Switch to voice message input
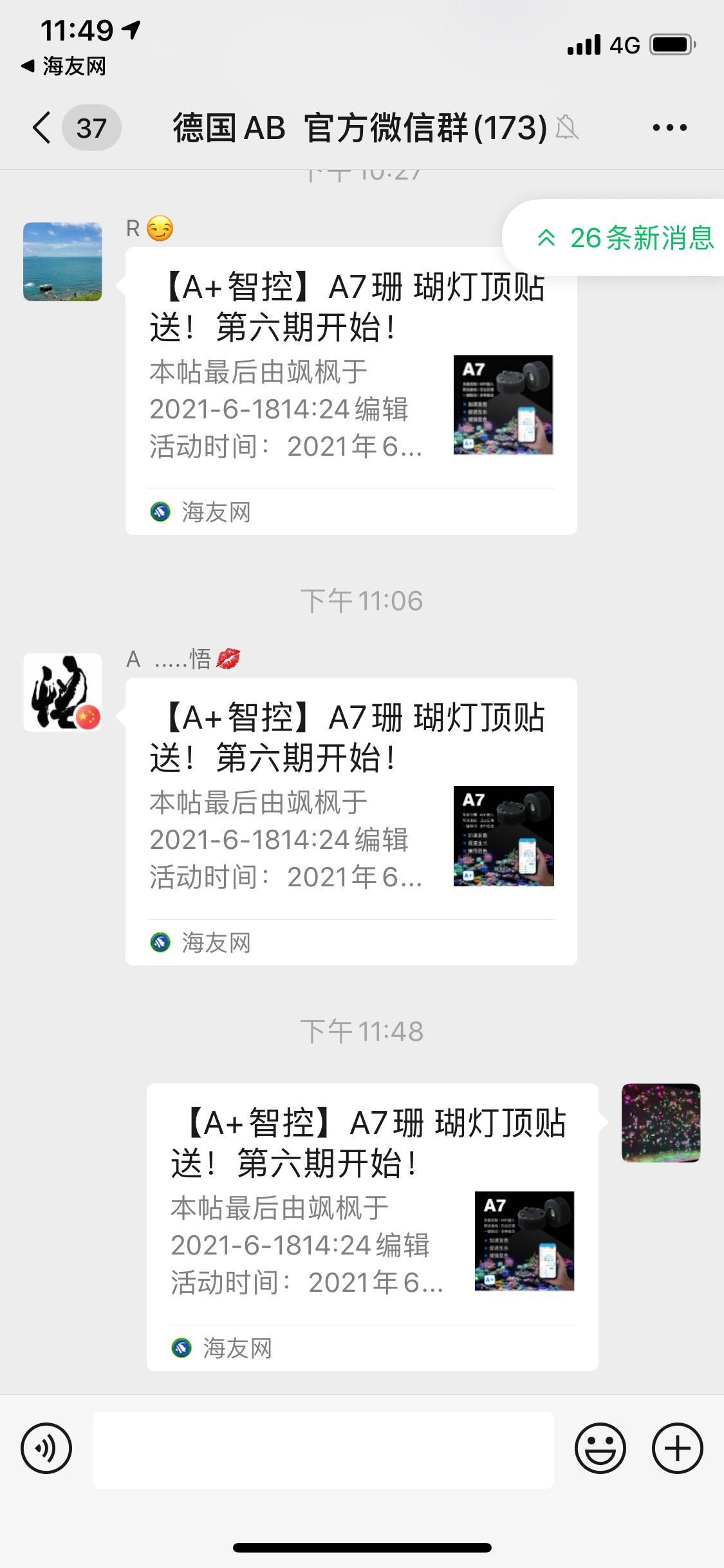Screen dimensions: 724x1568 46,1448
